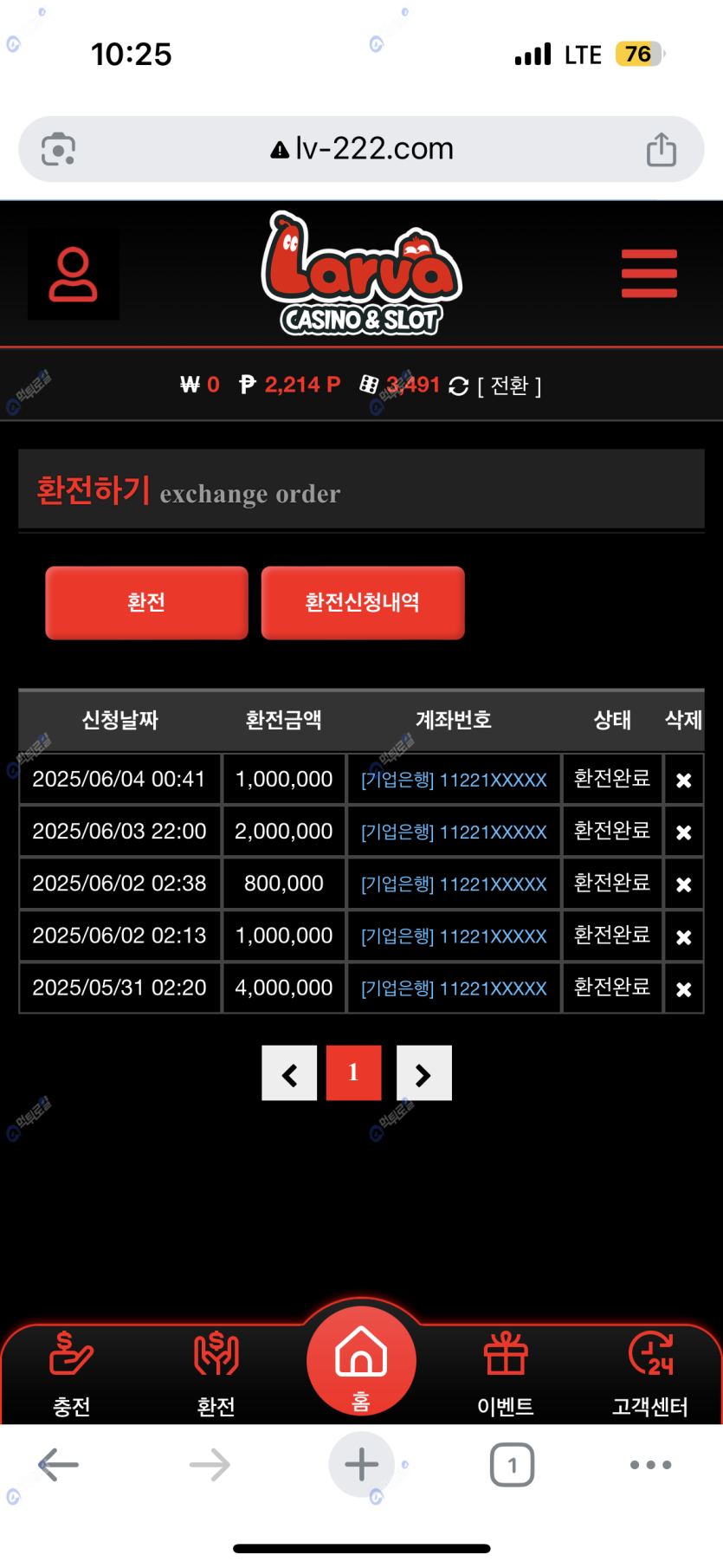Viewport: 723px width, 1568px height.
Task: Delete the 2025/06/03 22:00 record
Action: 683,833
